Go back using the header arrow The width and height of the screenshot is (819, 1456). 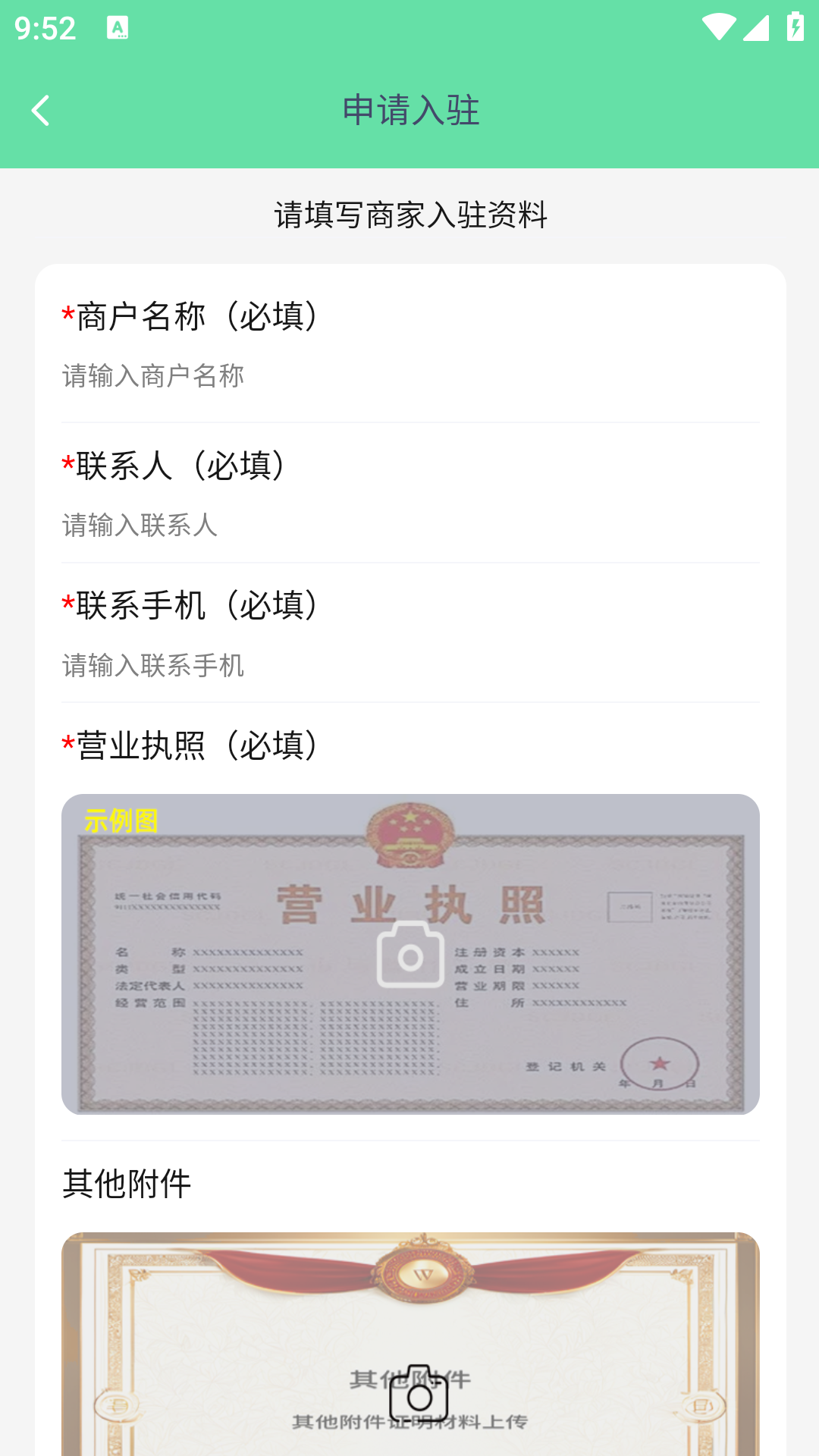[x=41, y=111]
